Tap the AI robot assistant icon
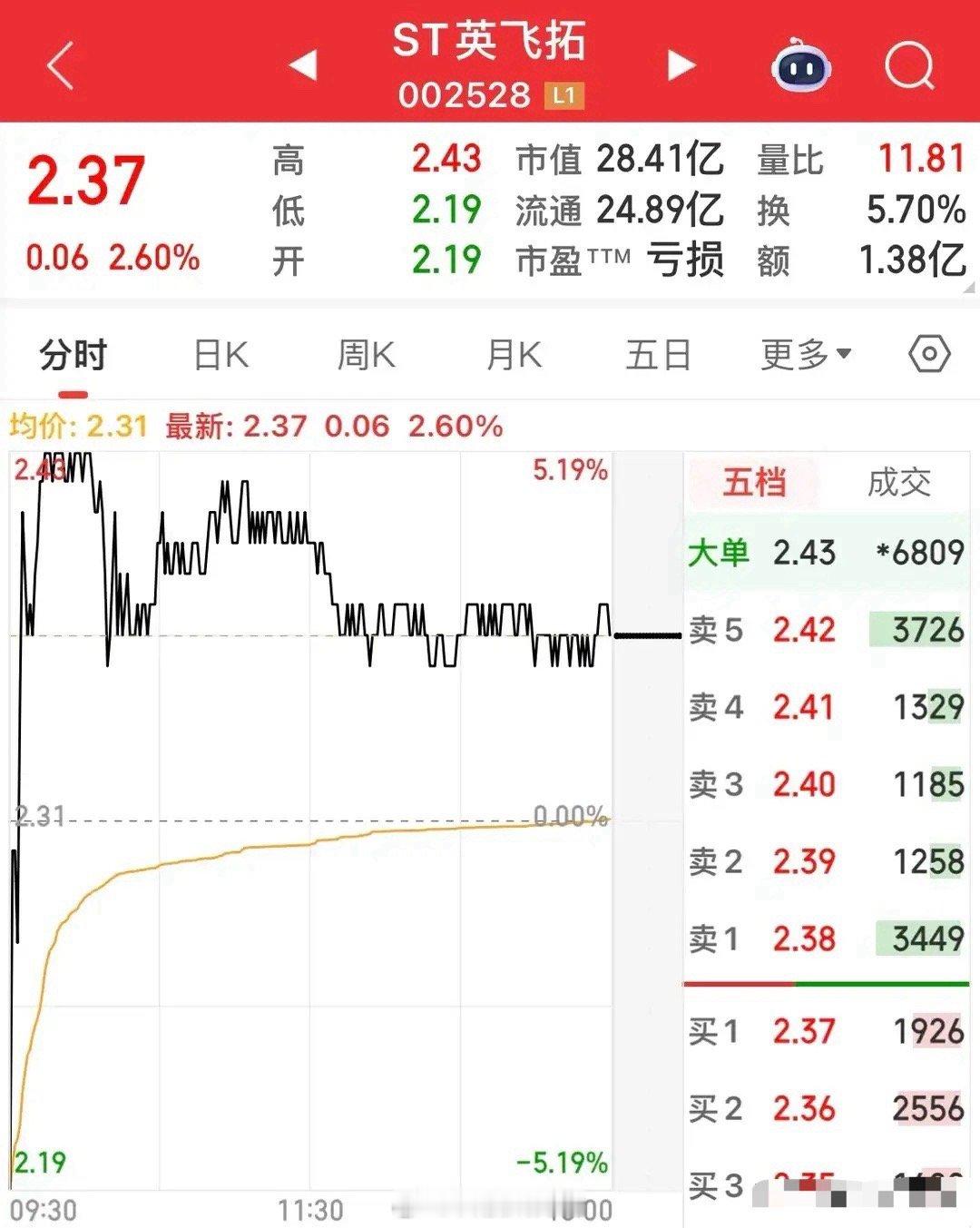Image resolution: width=980 pixels, height=1228 pixels. [x=801, y=65]
